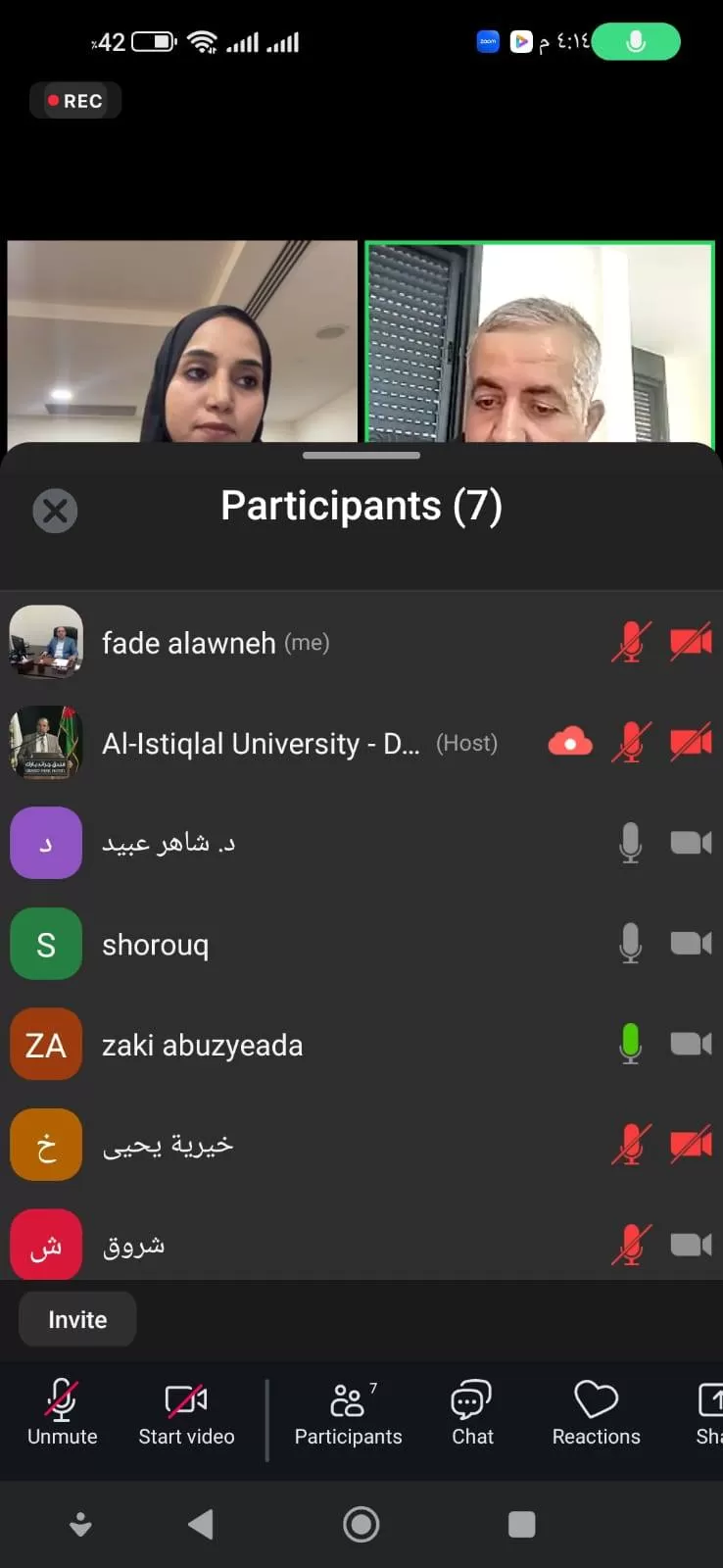The image size is (723, 1568).
Task: Close the Participants panel
Action: pos(55,511)
